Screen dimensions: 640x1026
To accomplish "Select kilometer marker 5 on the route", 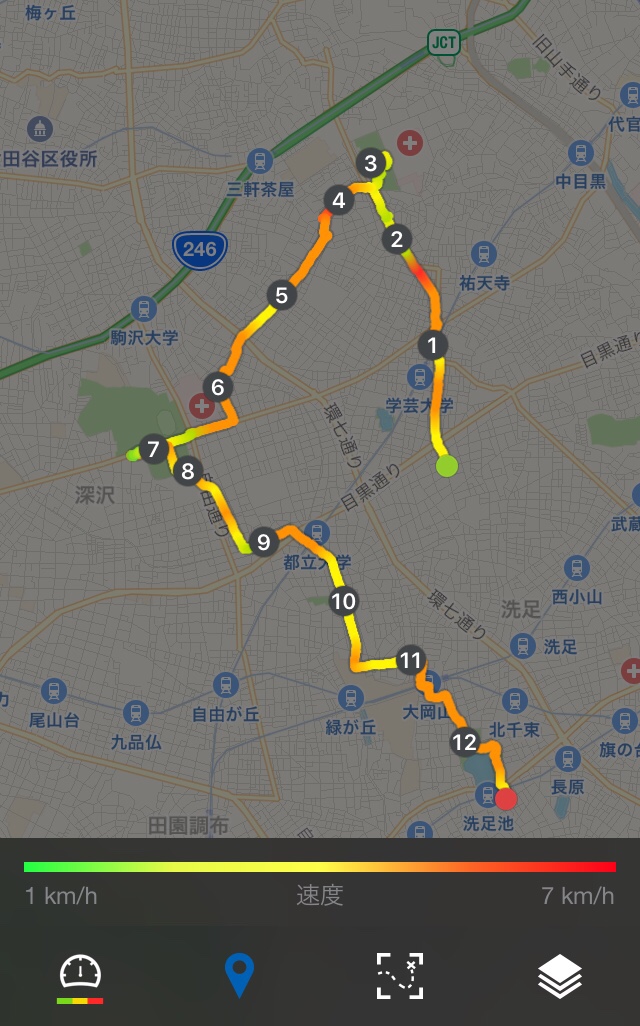I will point(282,295).
